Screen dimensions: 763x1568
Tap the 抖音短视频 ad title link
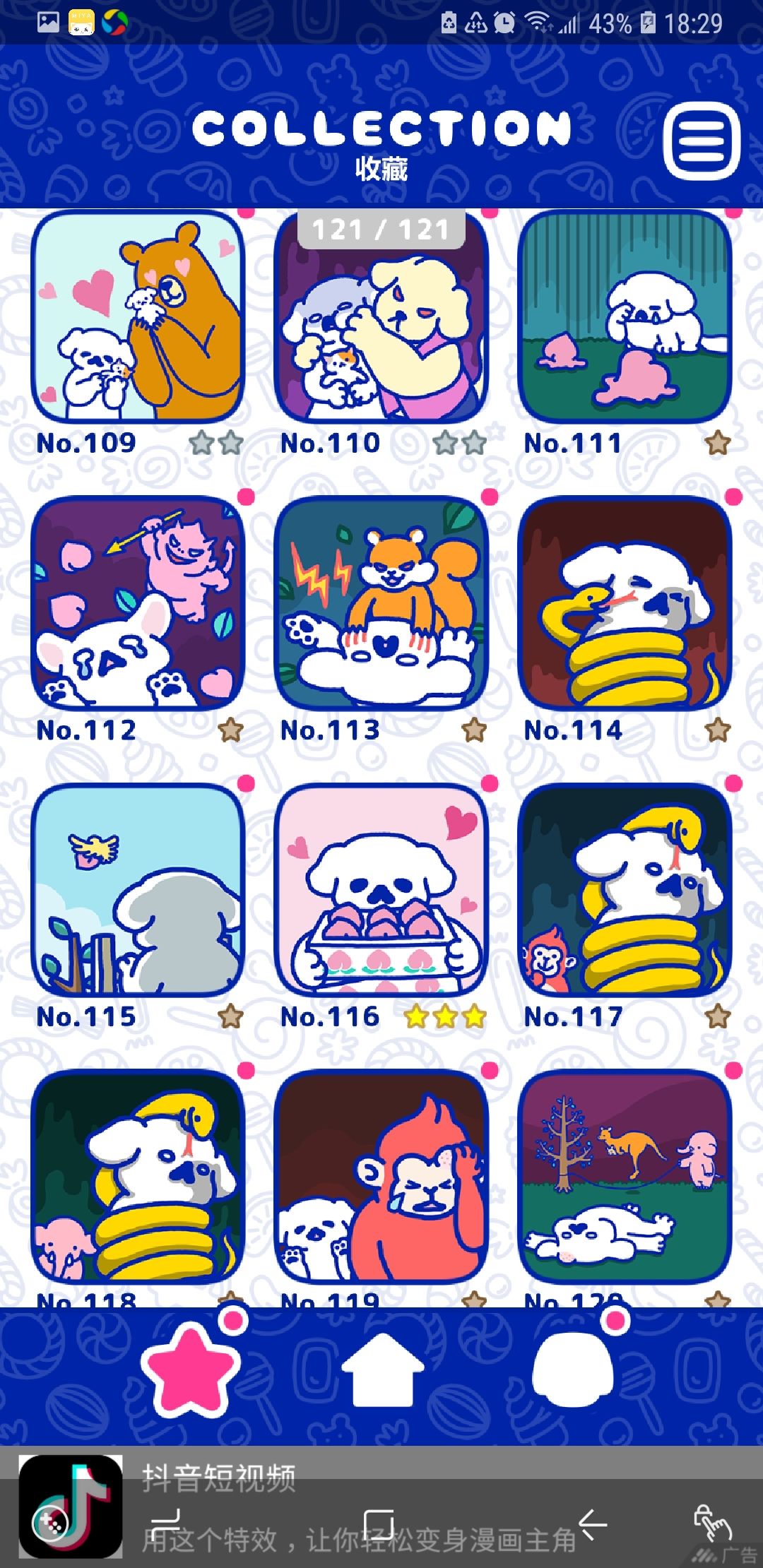click(223, 1479)
